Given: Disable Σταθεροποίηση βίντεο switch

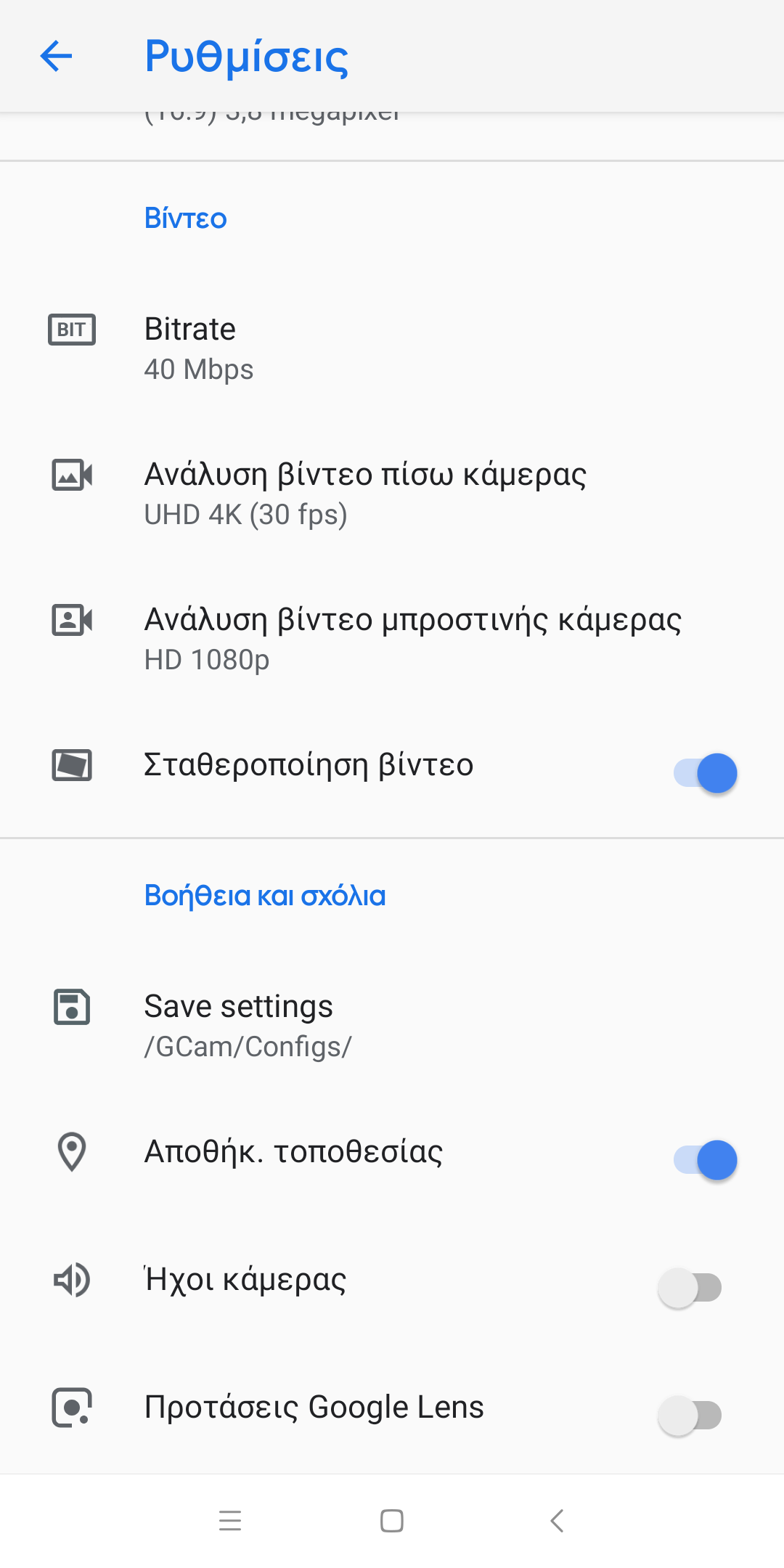Looking at the screenshot, I should [704, 773].
